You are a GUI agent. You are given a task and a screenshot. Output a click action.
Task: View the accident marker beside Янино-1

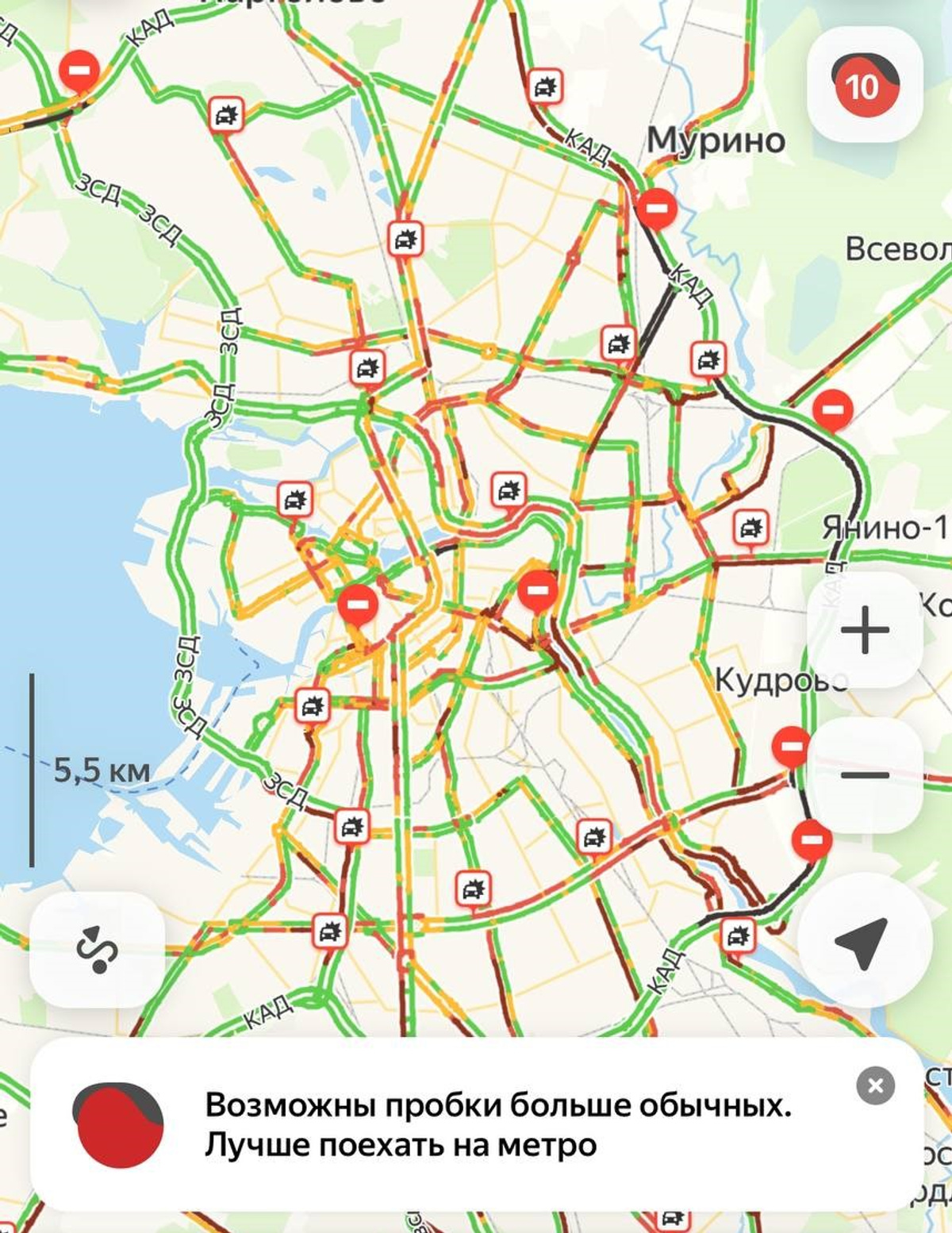[750, 527]
